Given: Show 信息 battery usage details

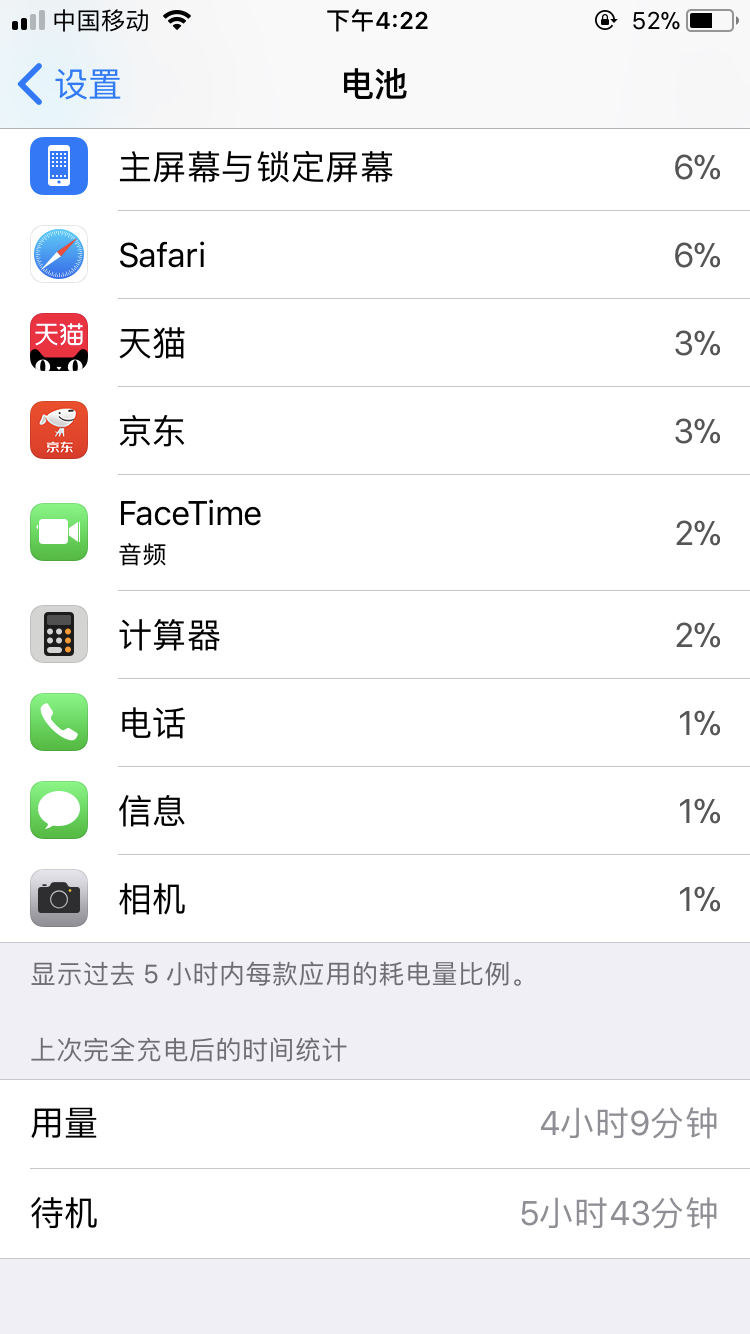Looking at the screenshot, I should tap(375, 811).
